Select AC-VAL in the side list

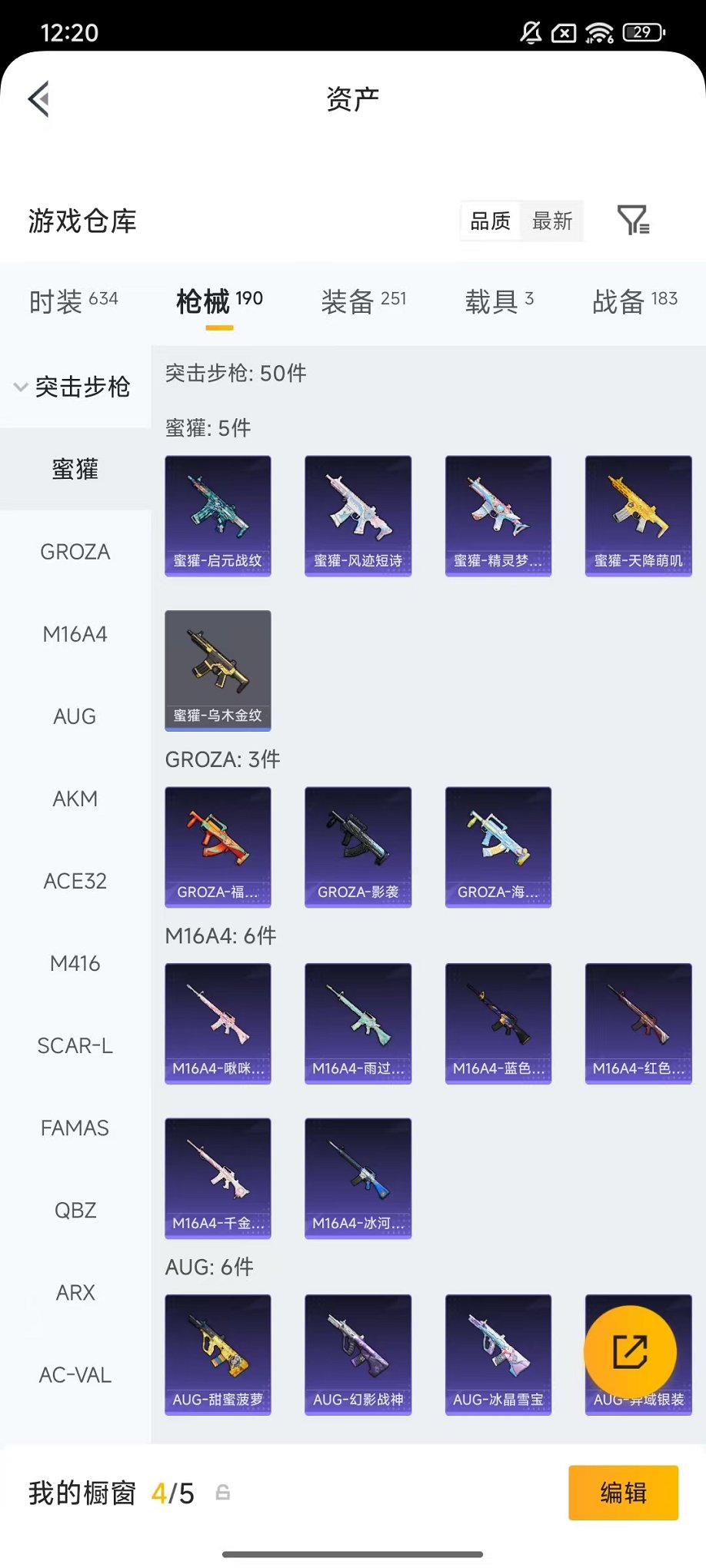(75, 1374)
